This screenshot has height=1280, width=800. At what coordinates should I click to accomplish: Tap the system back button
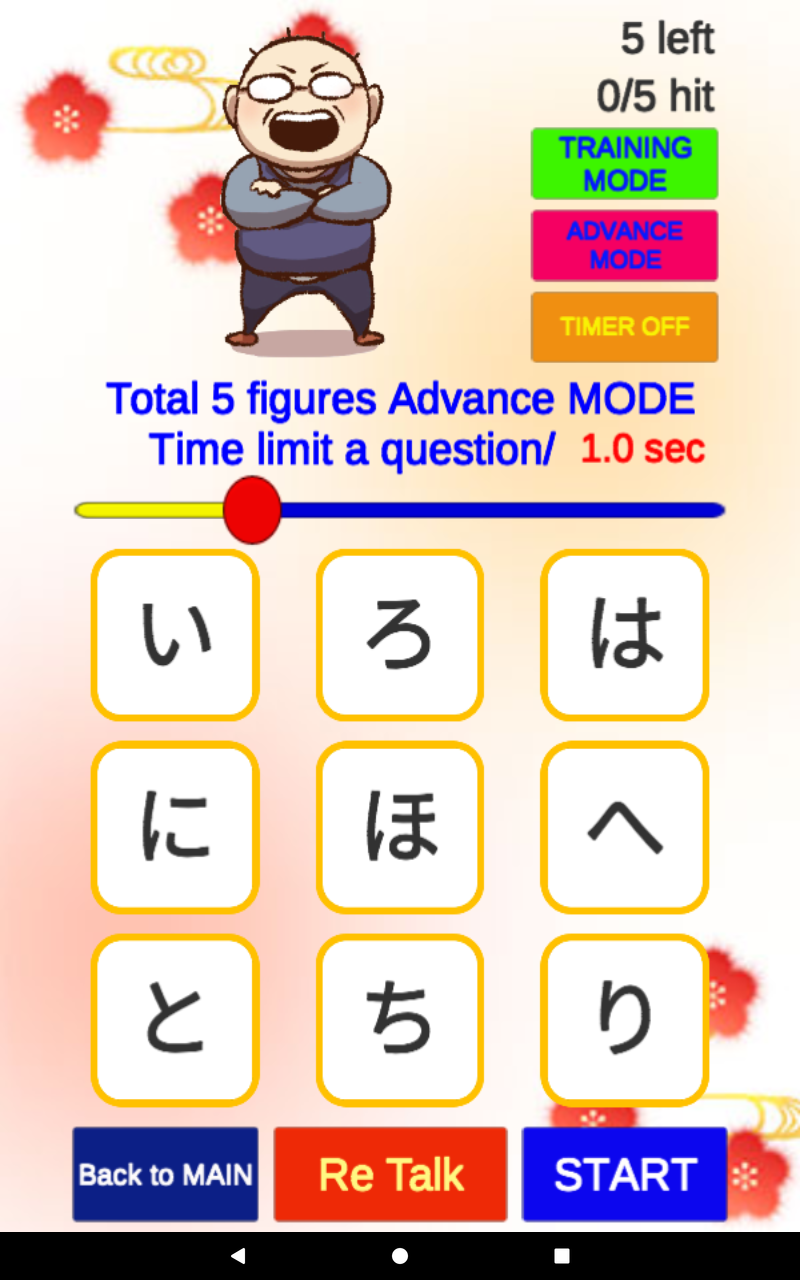(x=238, y=1256)
